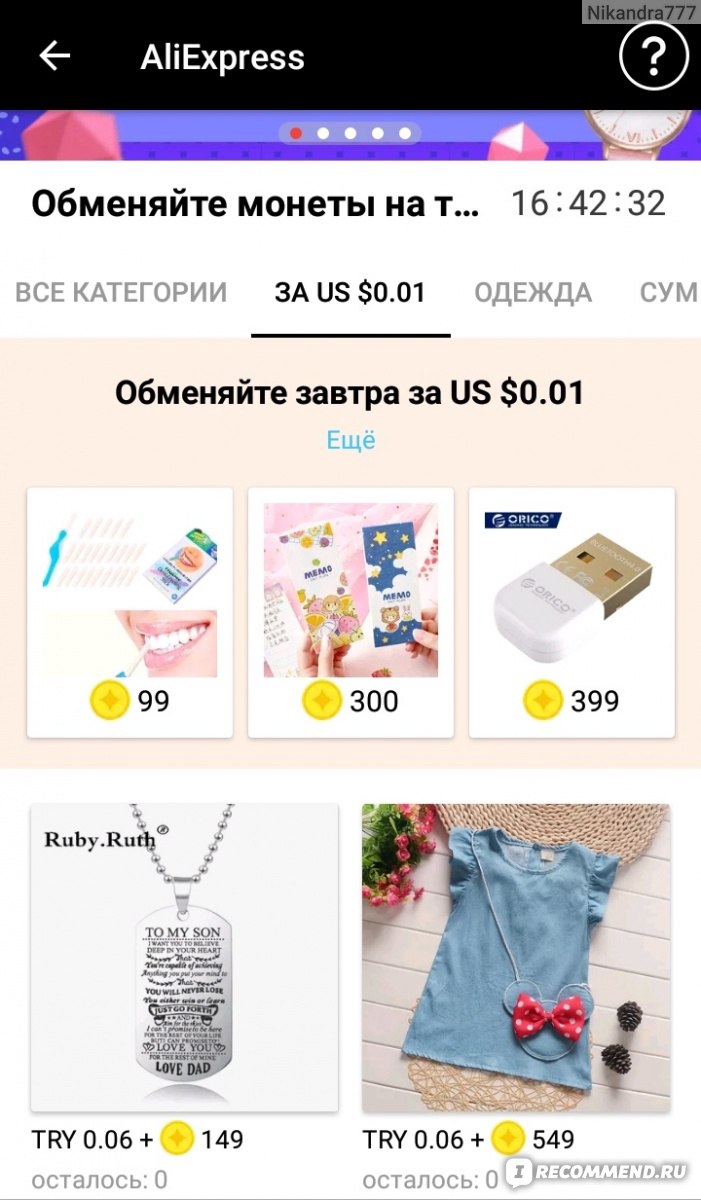Go back using the top-left arrow
The height and width of the screenshot is (1200, 701).
pyautogui.click(x=54, y=57)
